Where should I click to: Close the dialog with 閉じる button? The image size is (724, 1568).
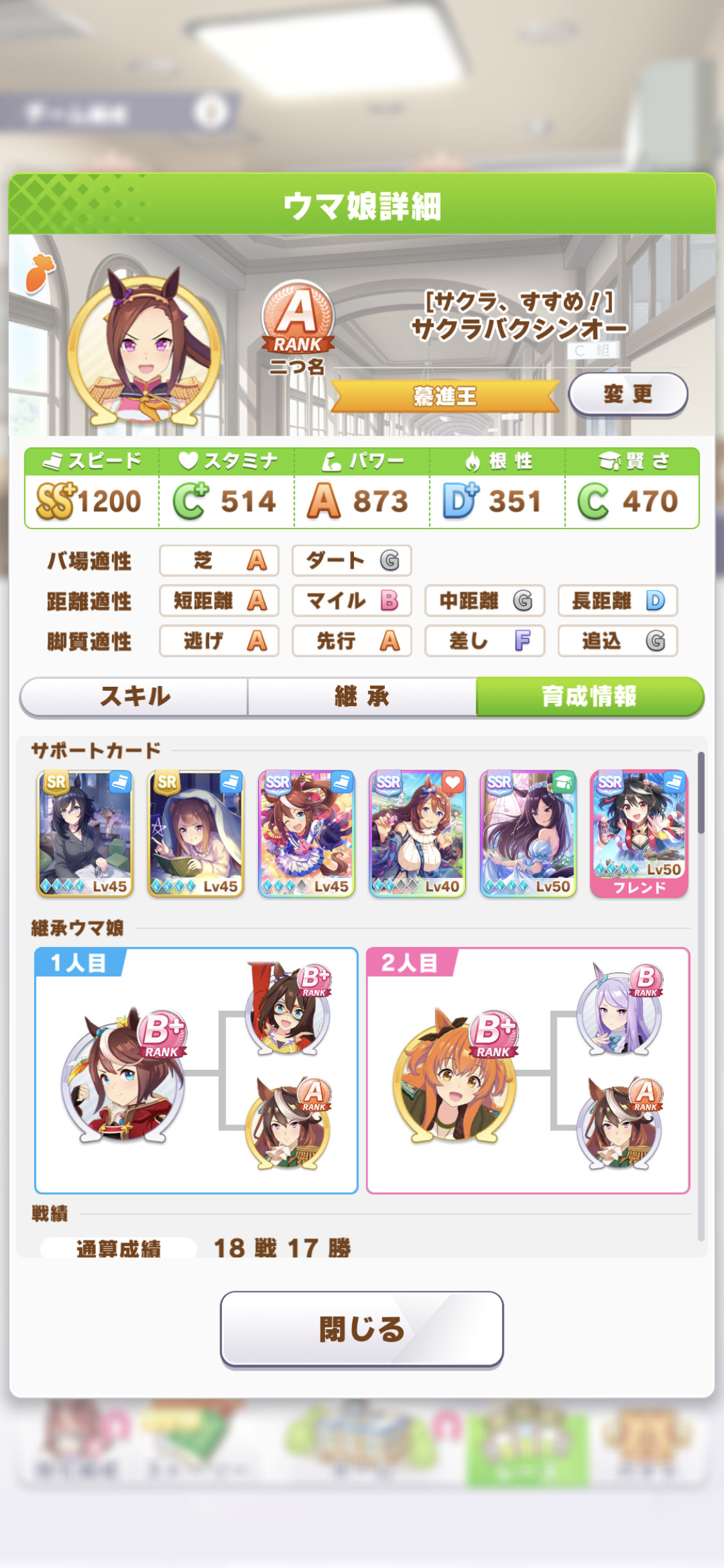coord(362,1329)
